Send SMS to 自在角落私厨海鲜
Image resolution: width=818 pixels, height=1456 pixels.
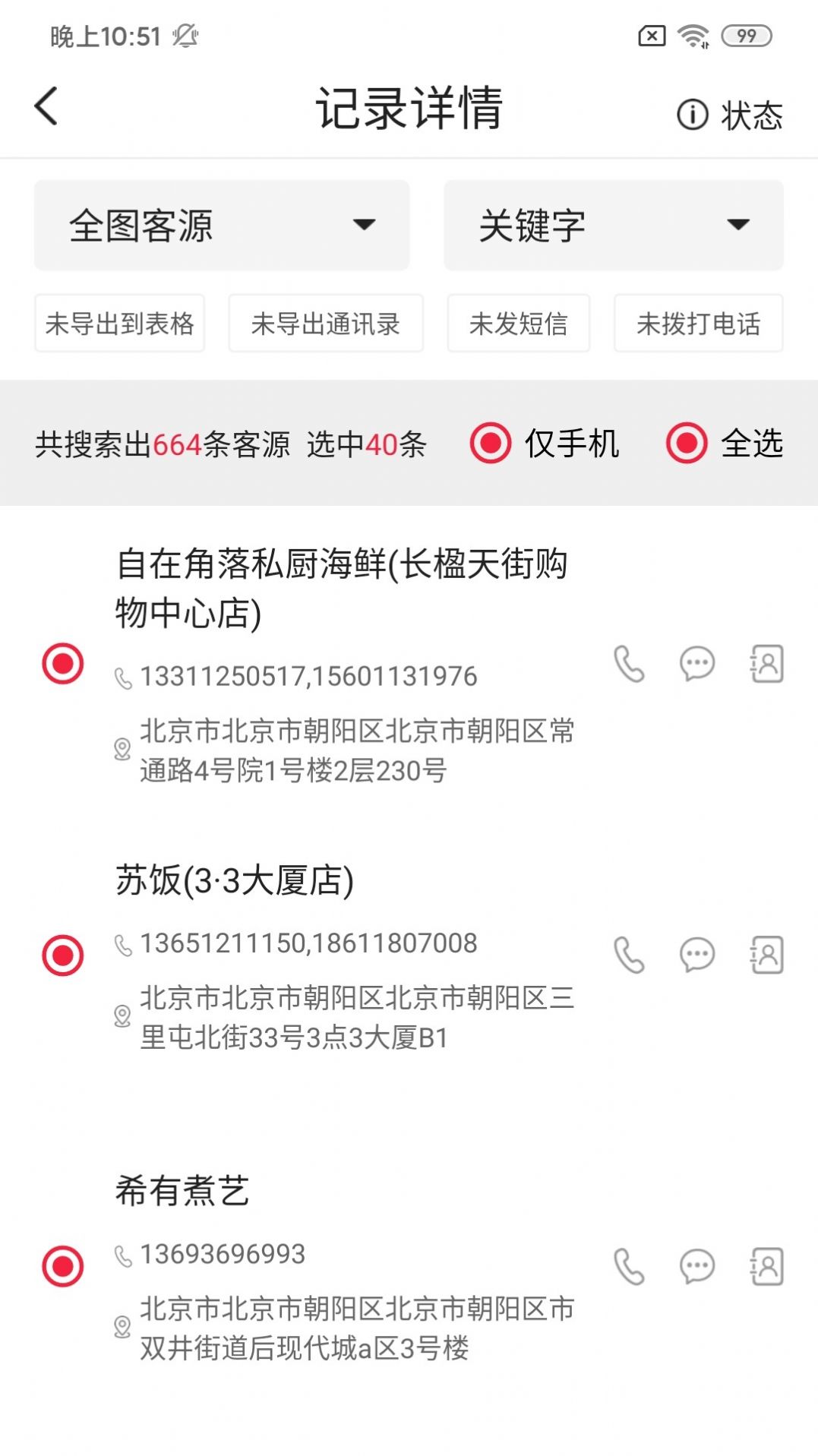pos(696,664)
